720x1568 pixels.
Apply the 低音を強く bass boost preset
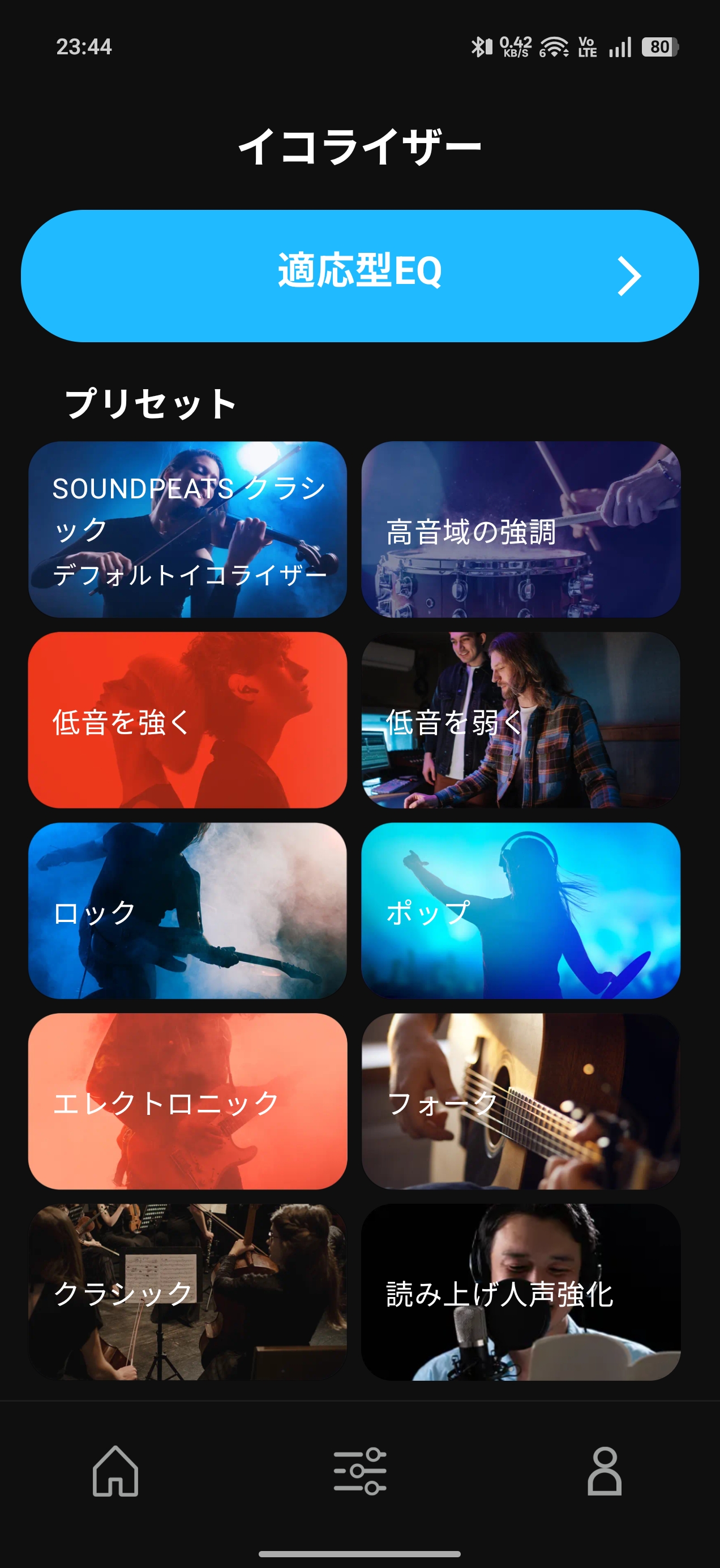click(187, 720)
